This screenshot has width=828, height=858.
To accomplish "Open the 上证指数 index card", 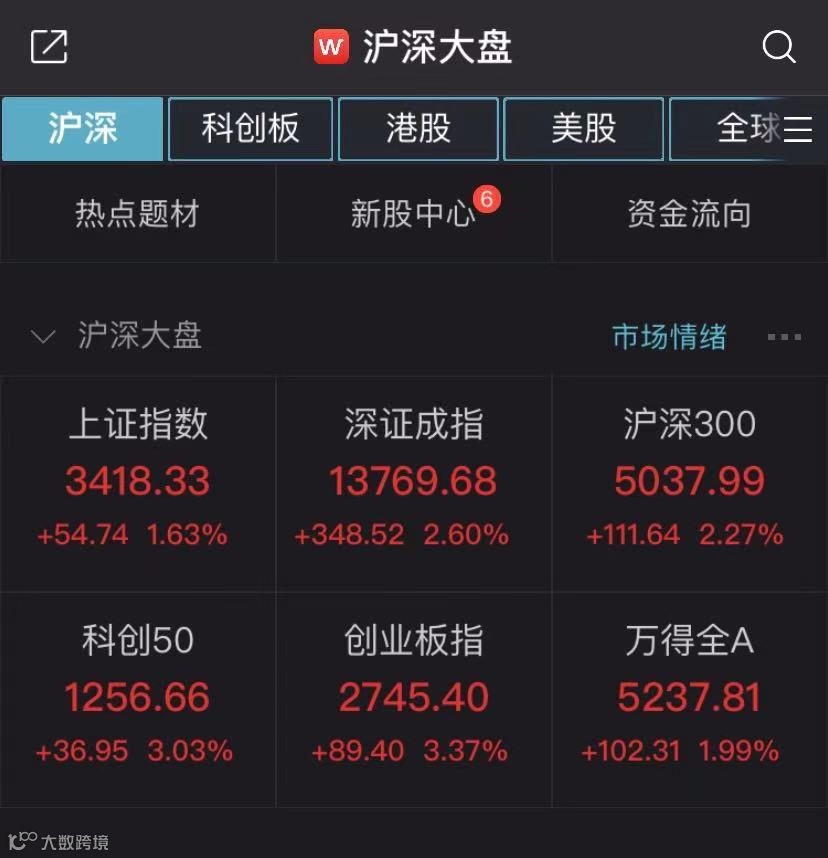I will [138, 482].
